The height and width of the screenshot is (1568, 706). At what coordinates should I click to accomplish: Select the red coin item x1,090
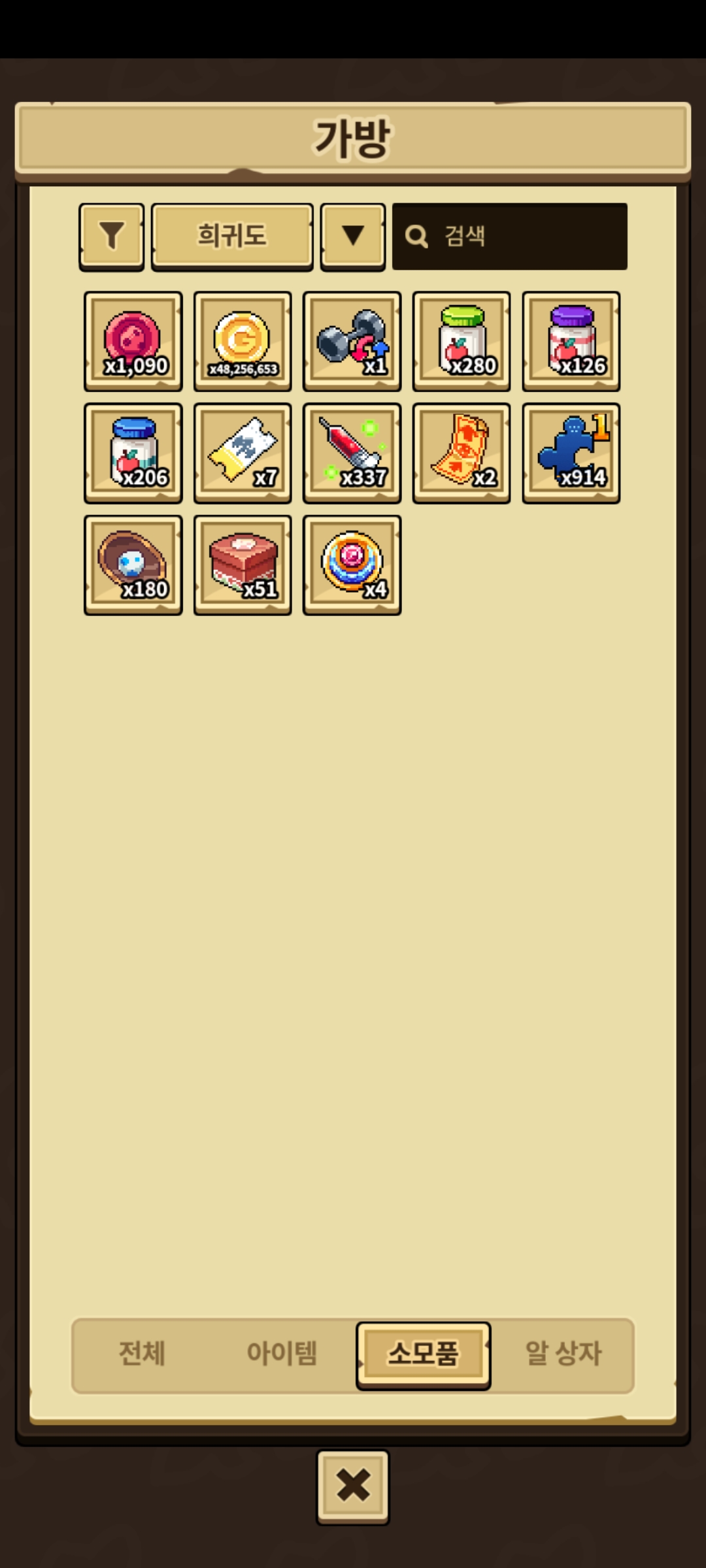tap(133, 341)
